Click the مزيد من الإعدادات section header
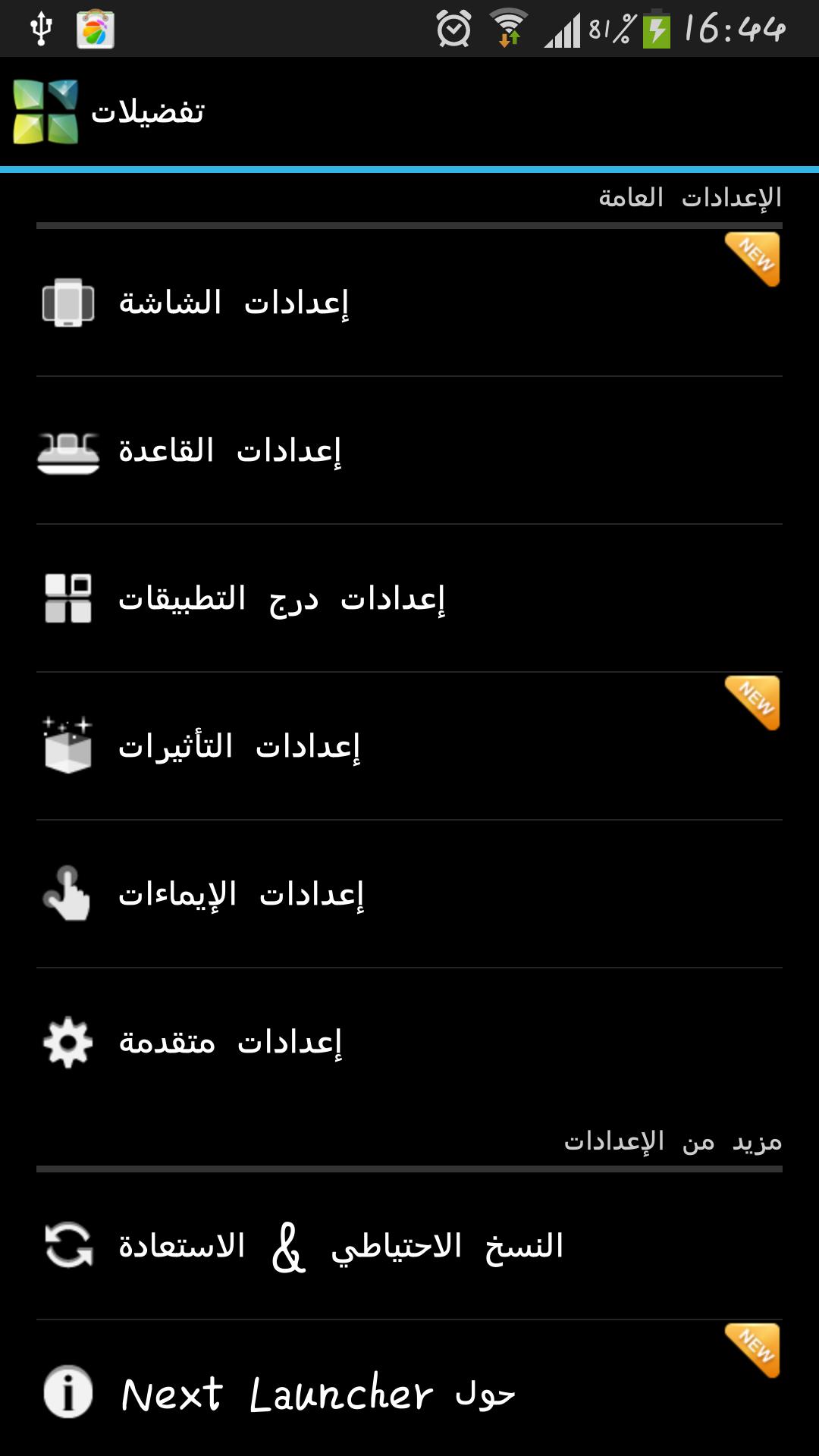 (675, 1141)
